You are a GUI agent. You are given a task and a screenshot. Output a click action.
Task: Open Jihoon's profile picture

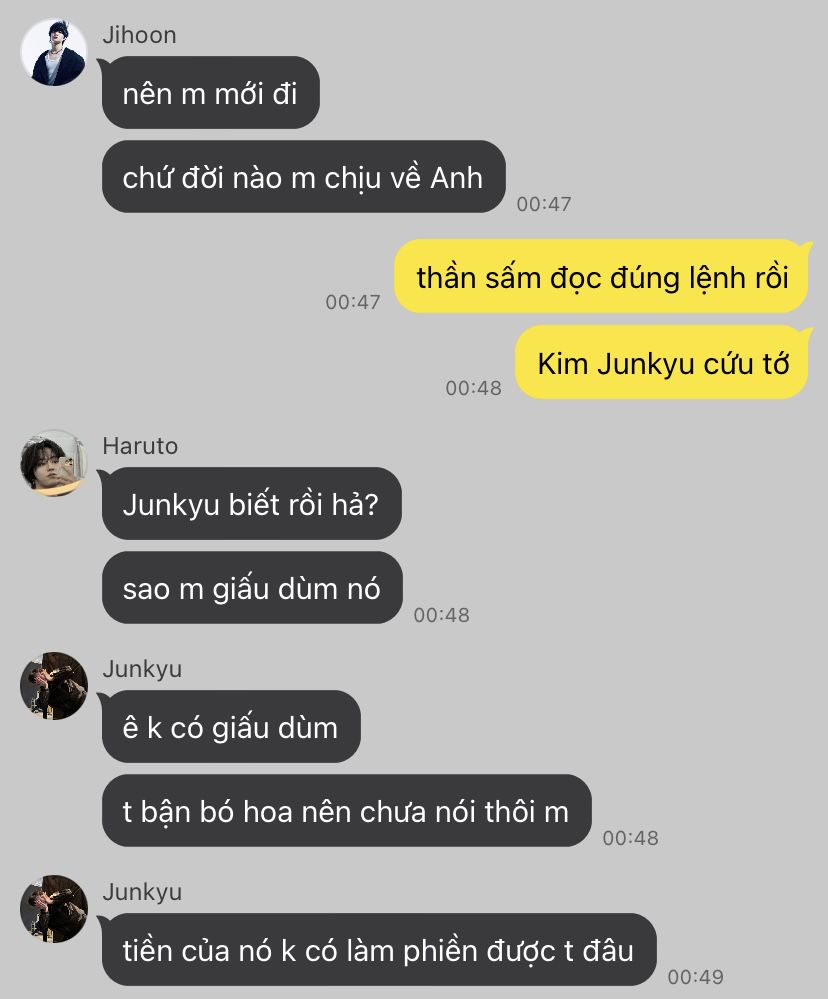tap(54, 52)
